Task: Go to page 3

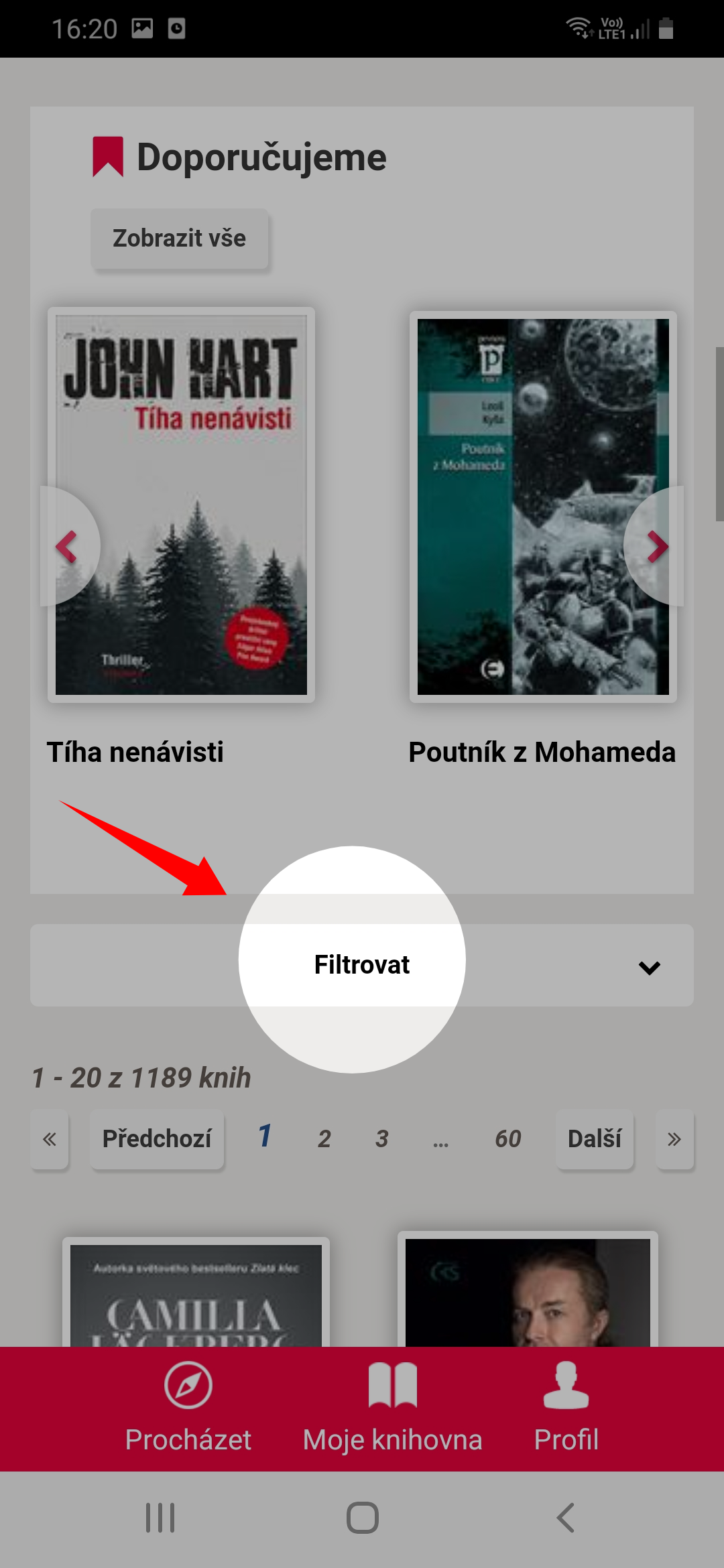Action: pos(382,1138)
